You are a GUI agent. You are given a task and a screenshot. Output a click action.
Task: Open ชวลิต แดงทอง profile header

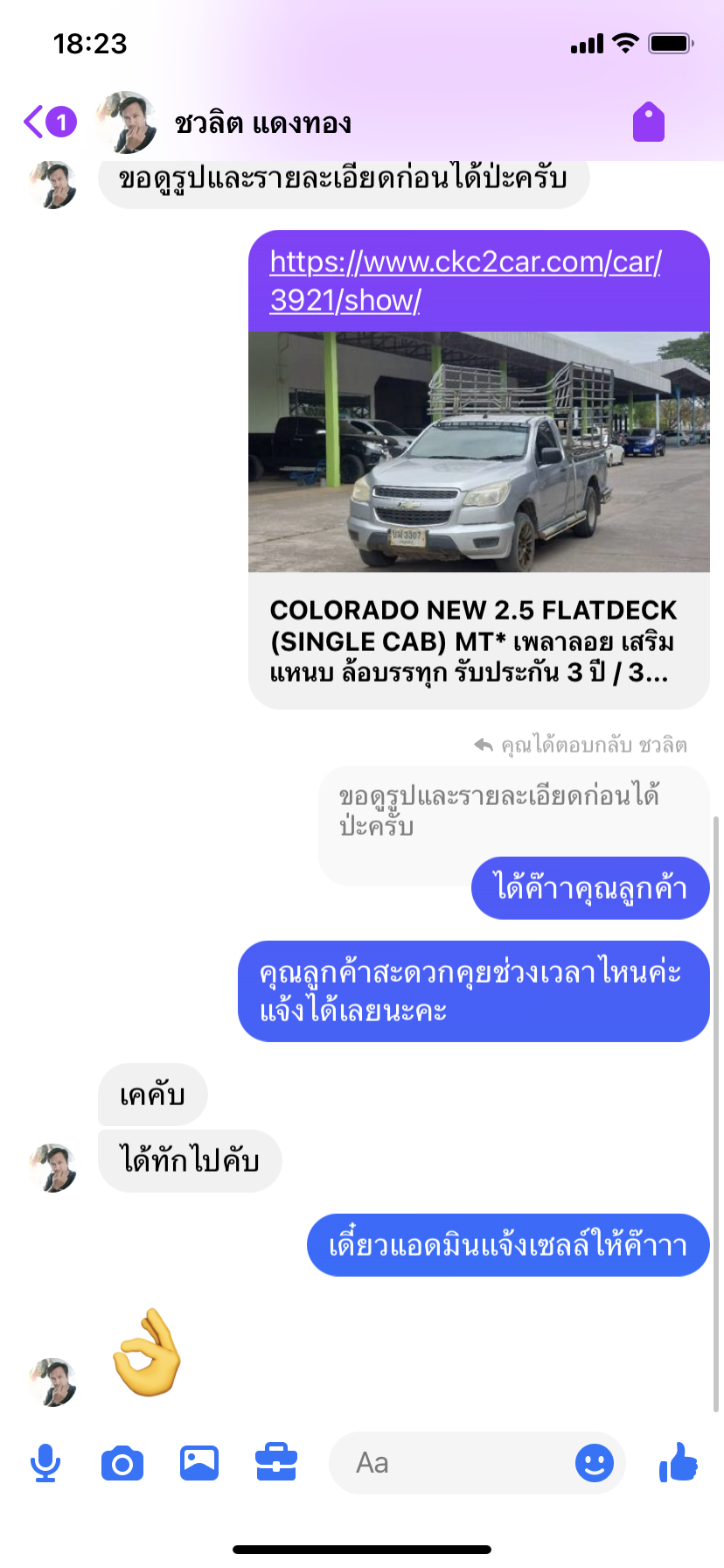[262, 123]
